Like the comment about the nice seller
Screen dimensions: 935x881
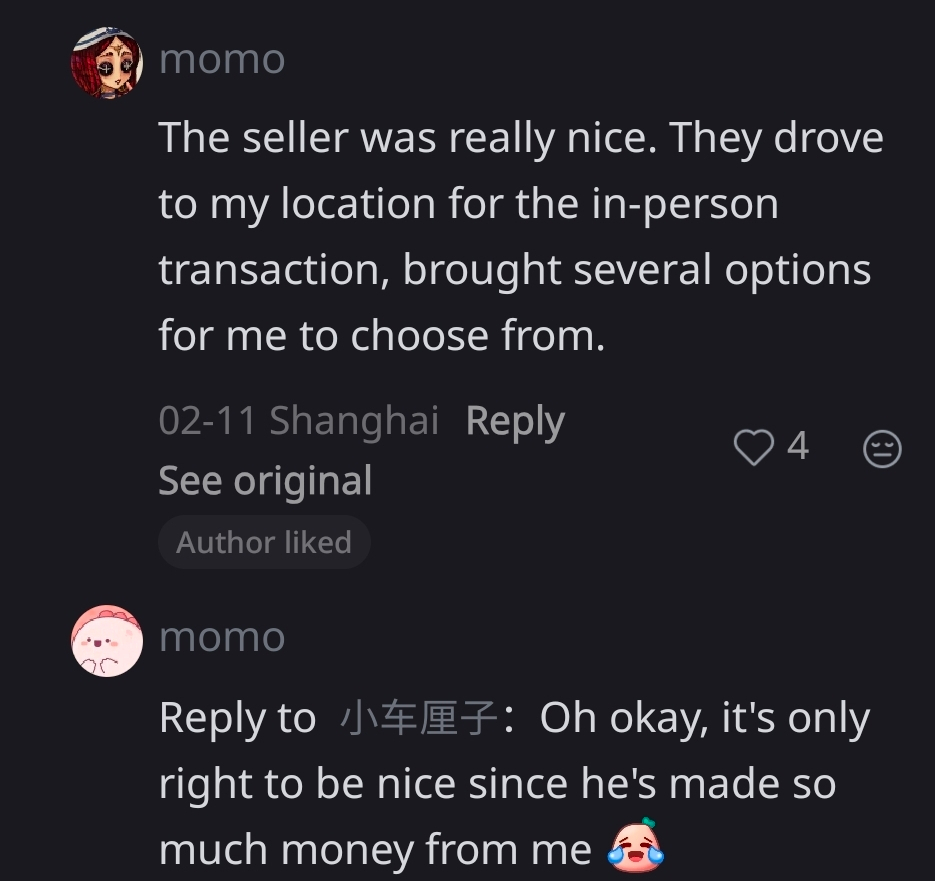pyautogui.click(x=753, y=448)
